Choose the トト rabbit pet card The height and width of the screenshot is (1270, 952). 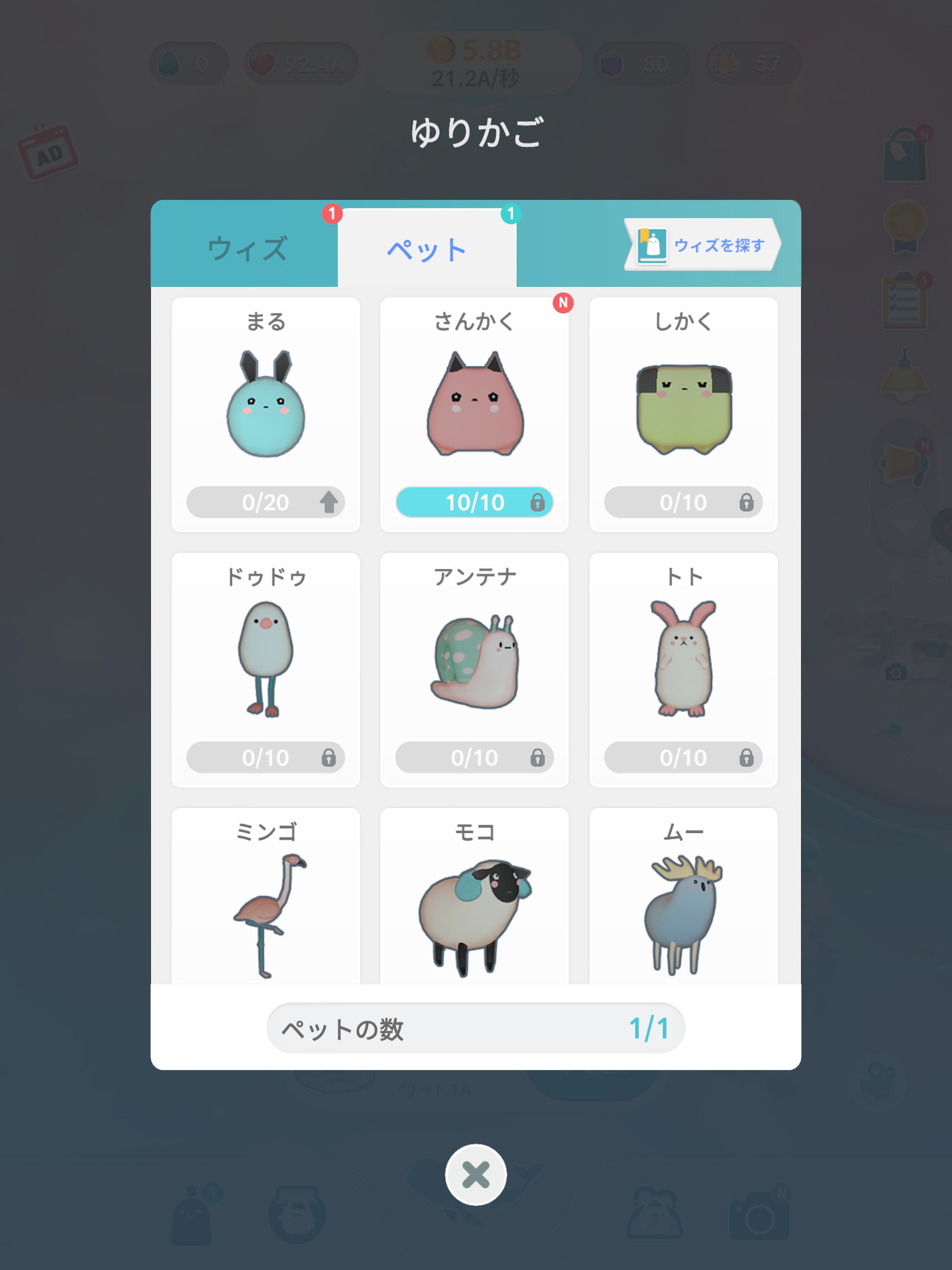pos(683,660)
